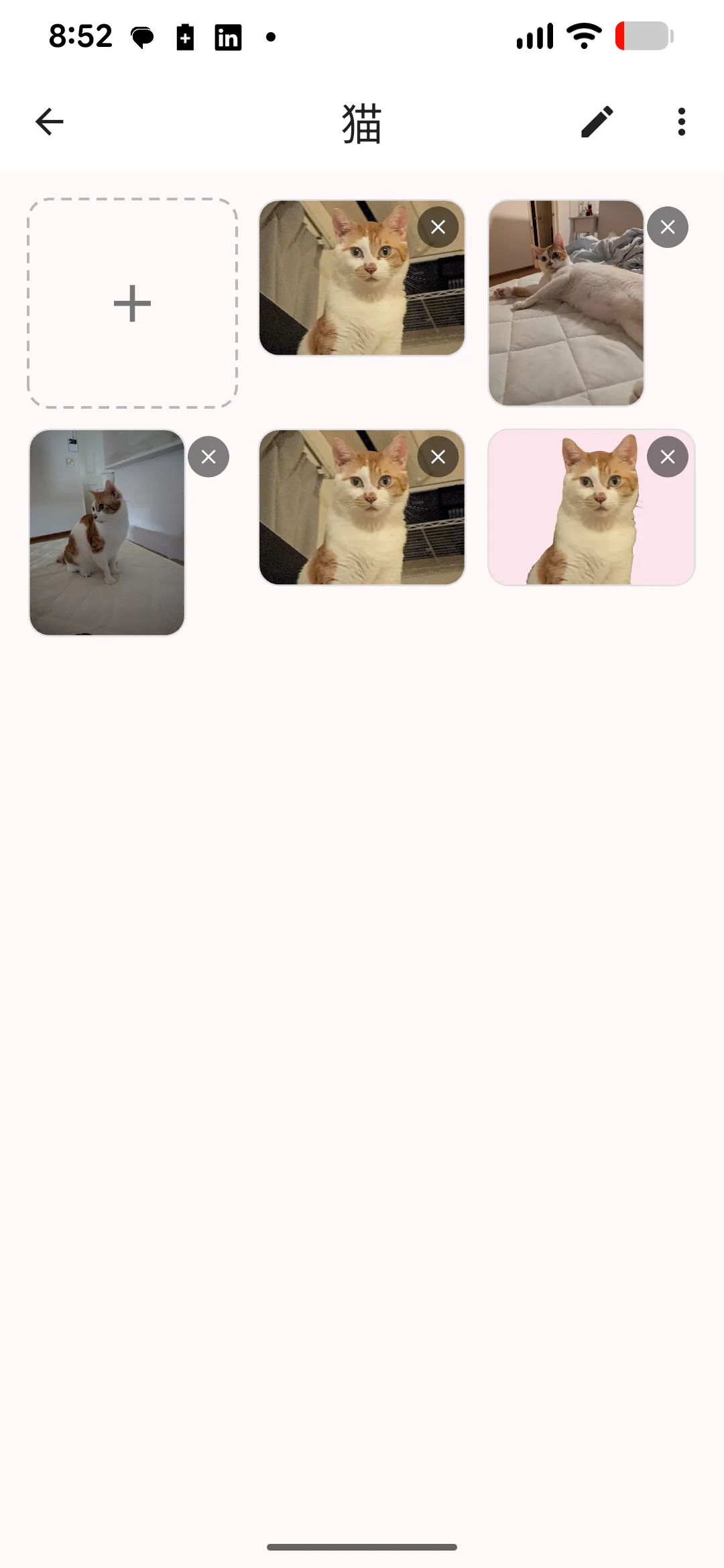Remove the cat sitting in hallway photo
This screenshot has height=1568, width=724.
coord(208,456)
